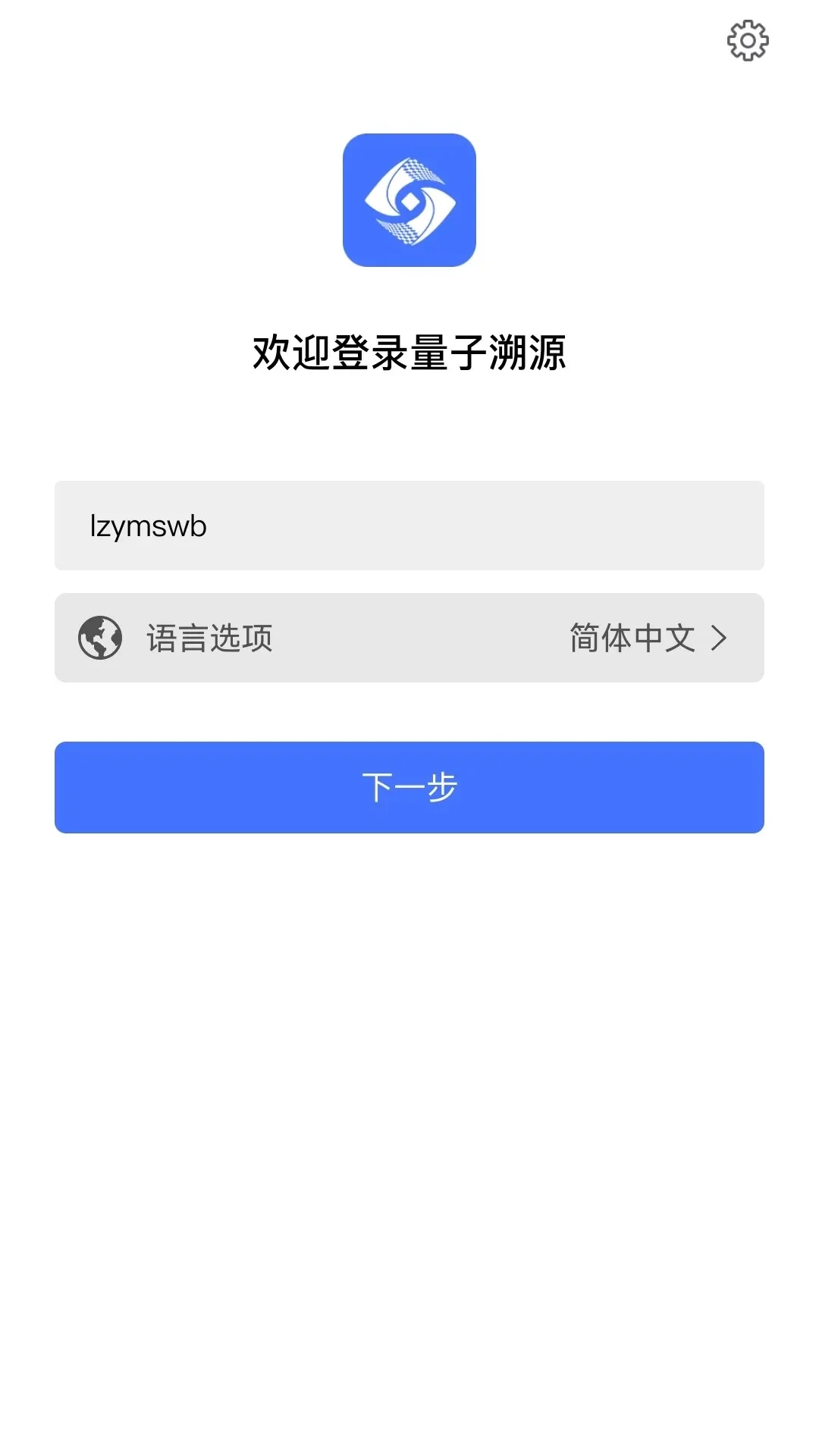
Task: Click the blue quantum traceability app logo
Action: coord(409,199)
